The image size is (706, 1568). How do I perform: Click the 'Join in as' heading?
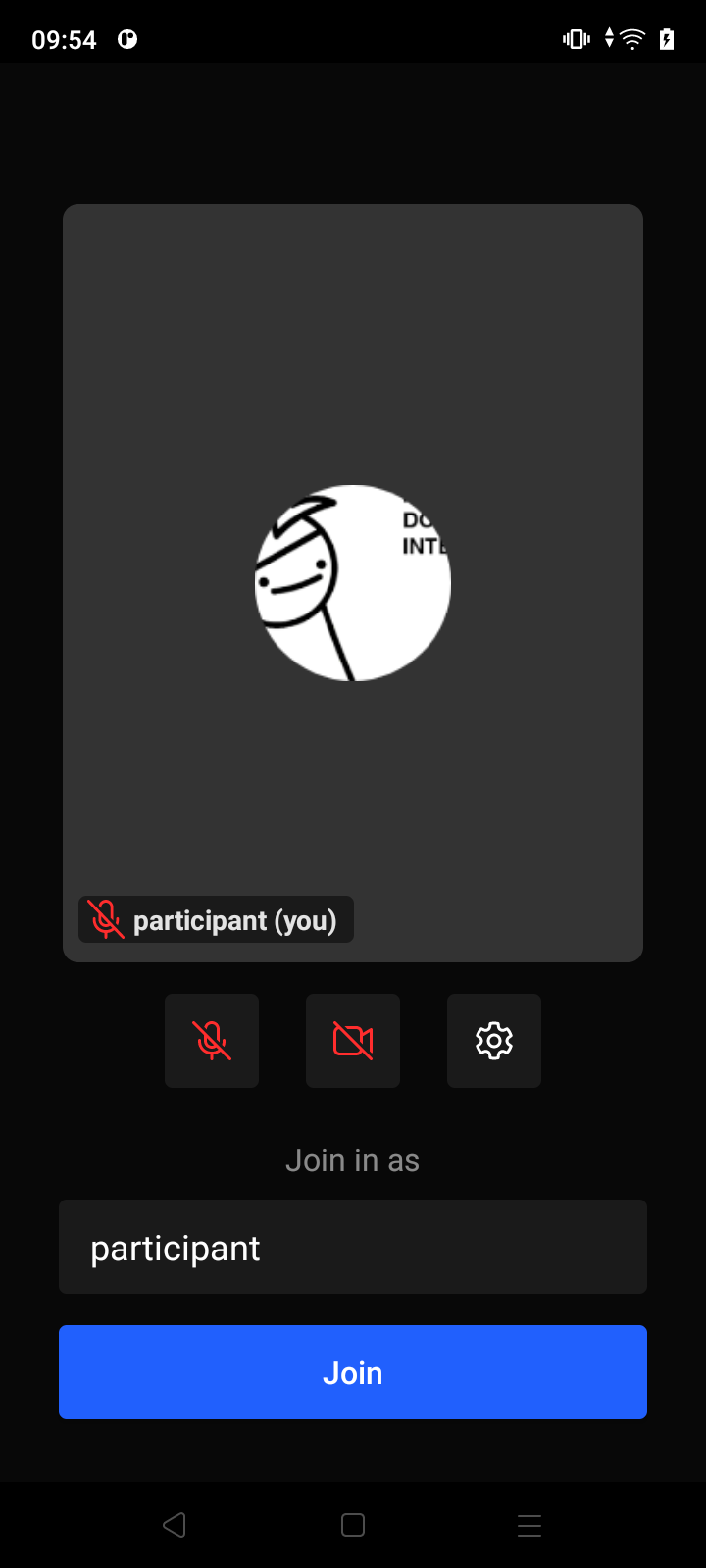(x=353, y=1160)
